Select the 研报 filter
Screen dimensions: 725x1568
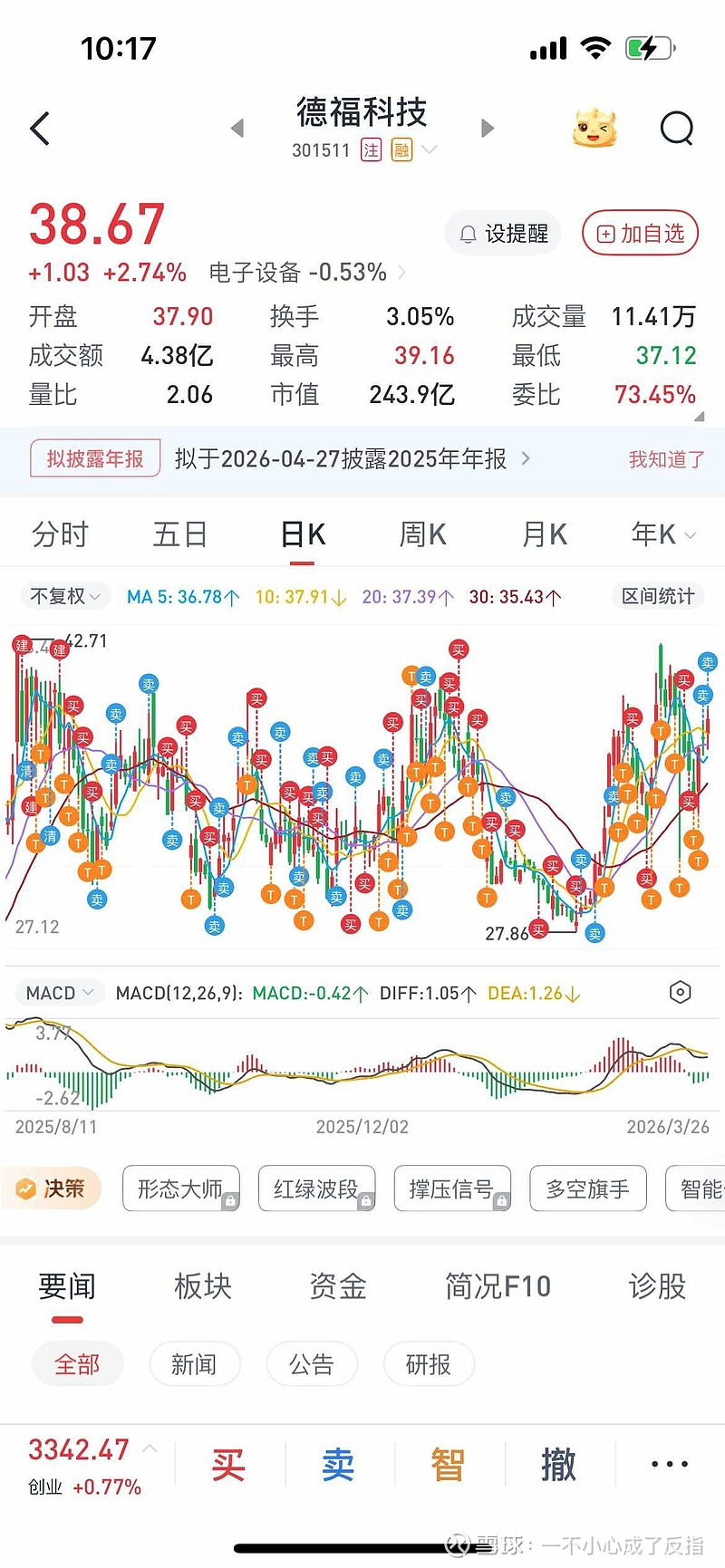[x=429, y=1363]
